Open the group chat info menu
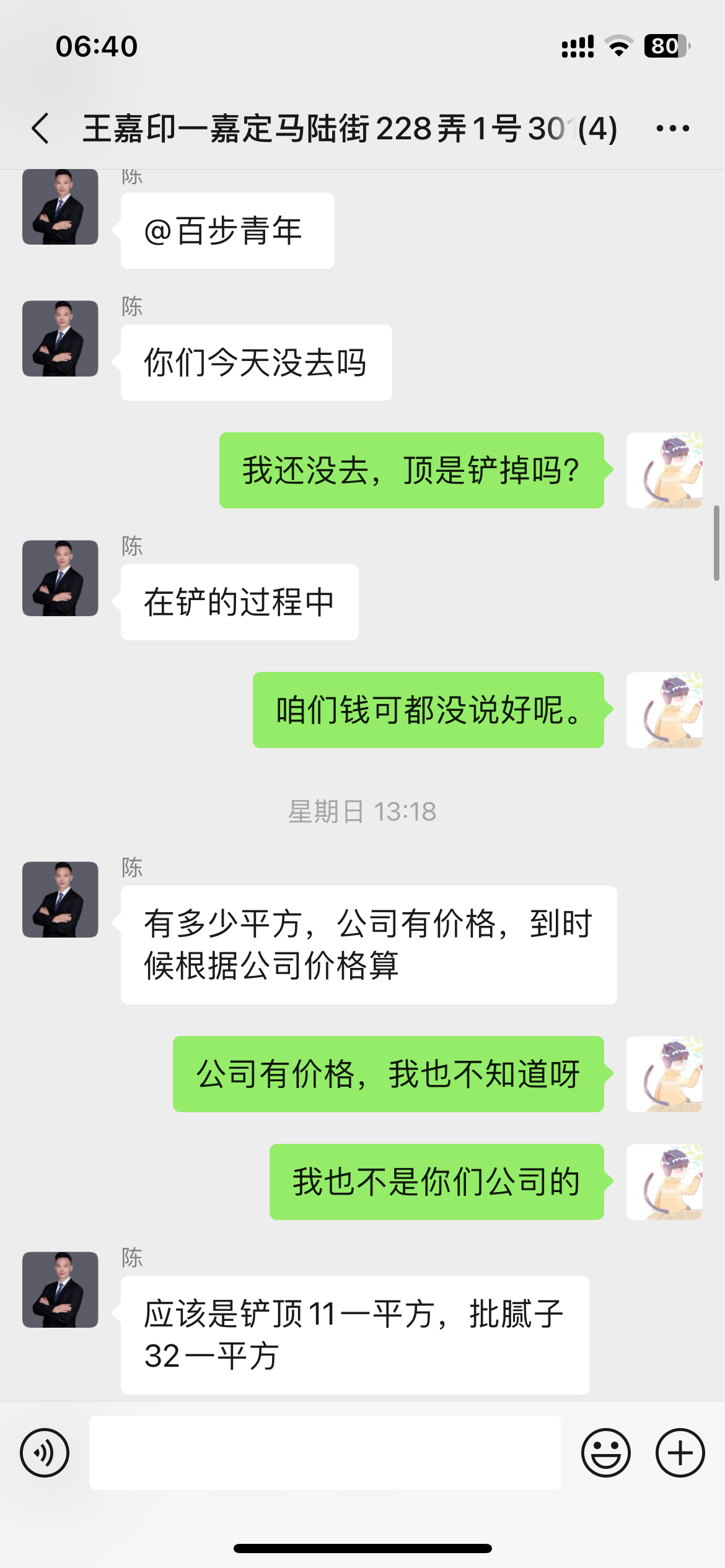Image resolution: width=725 pixels, height=1568 pixels. (672, 129)
